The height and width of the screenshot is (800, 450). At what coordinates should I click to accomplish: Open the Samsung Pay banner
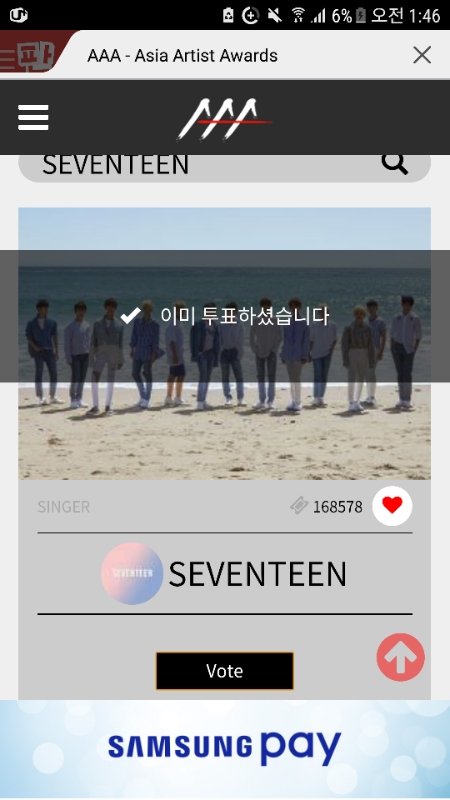coord(225,748)
